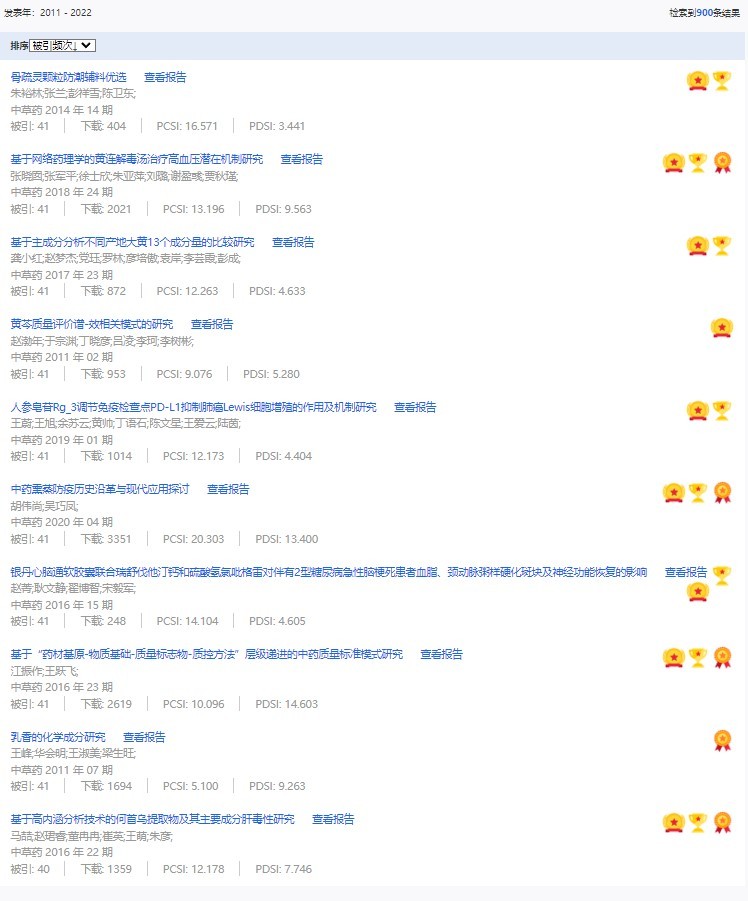The image size is (748, 901).
Task: Open the 银丹心脑通软胶囊 article
Action: [x=328, y=572]
